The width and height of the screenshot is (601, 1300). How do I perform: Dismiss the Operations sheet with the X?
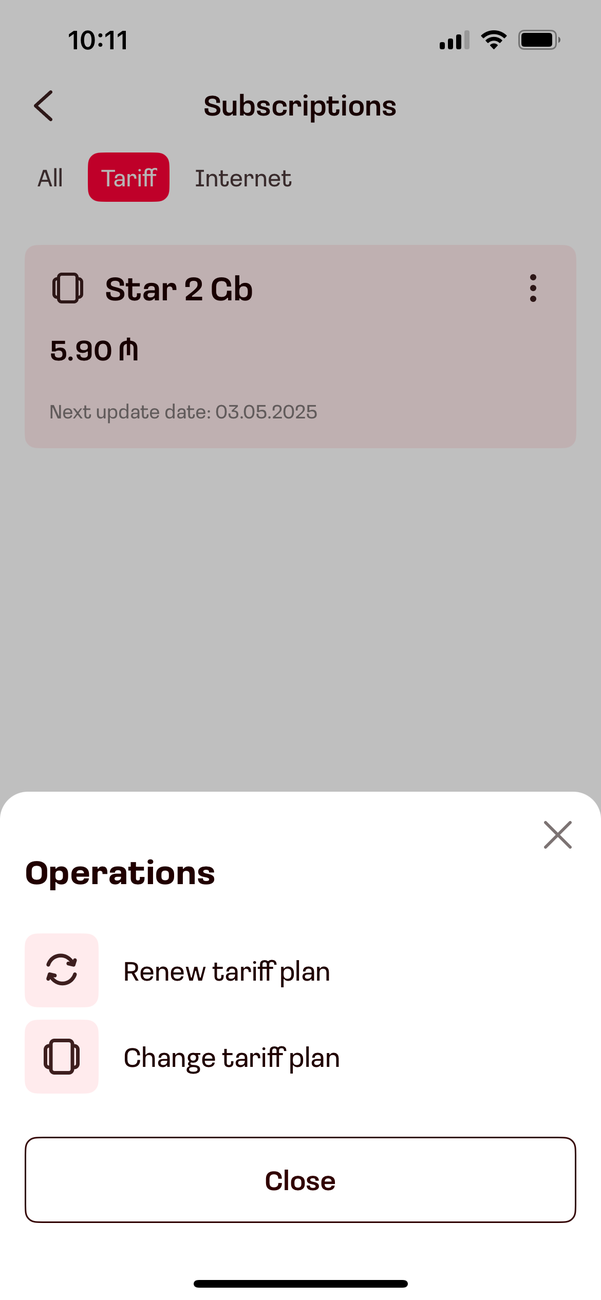point(557,835)
